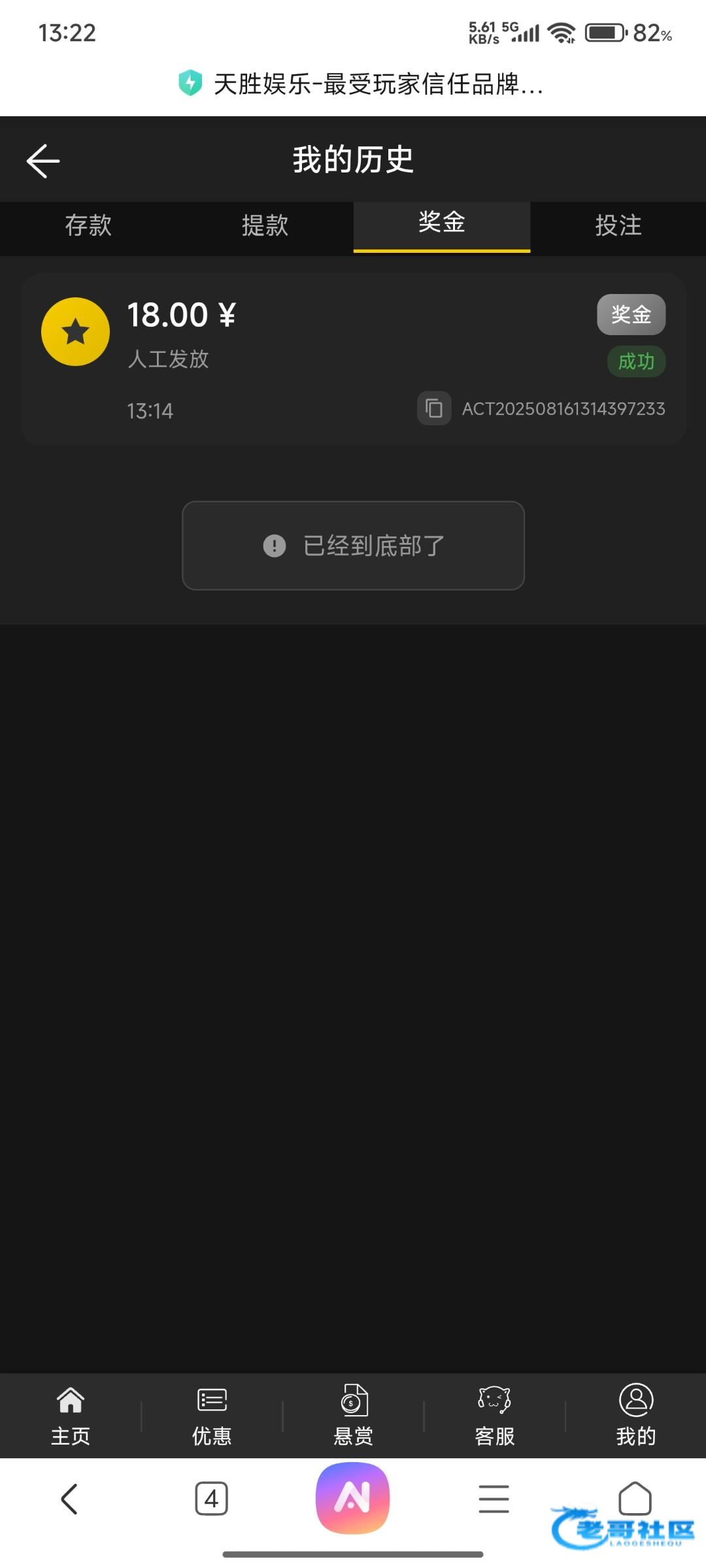Go to 主页 in bottom navigation
The width and height of the screenshot is (706, 1568).
point(71,1416)
